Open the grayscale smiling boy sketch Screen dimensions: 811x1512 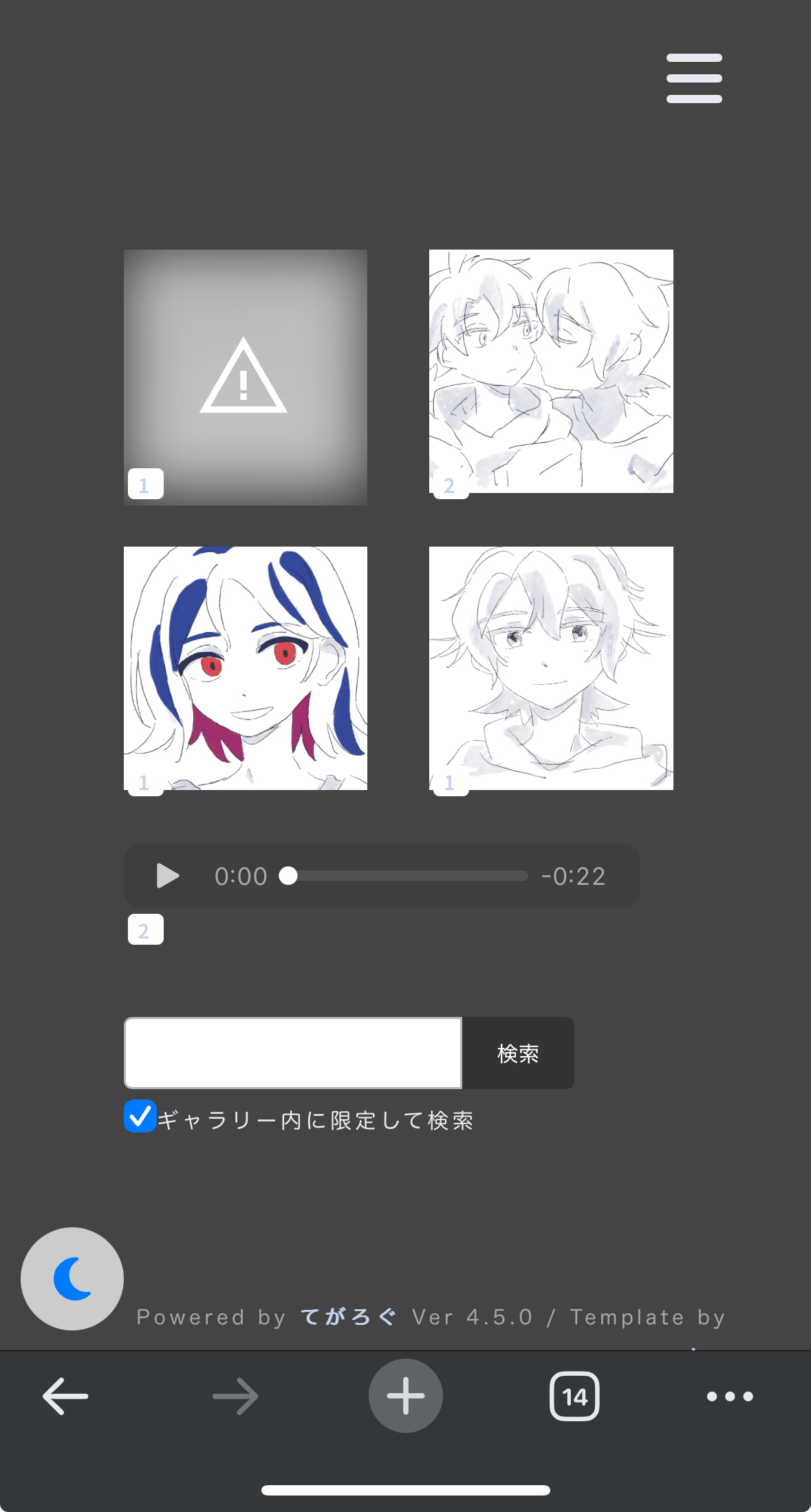pyautogui.click(x=551, y=668)
